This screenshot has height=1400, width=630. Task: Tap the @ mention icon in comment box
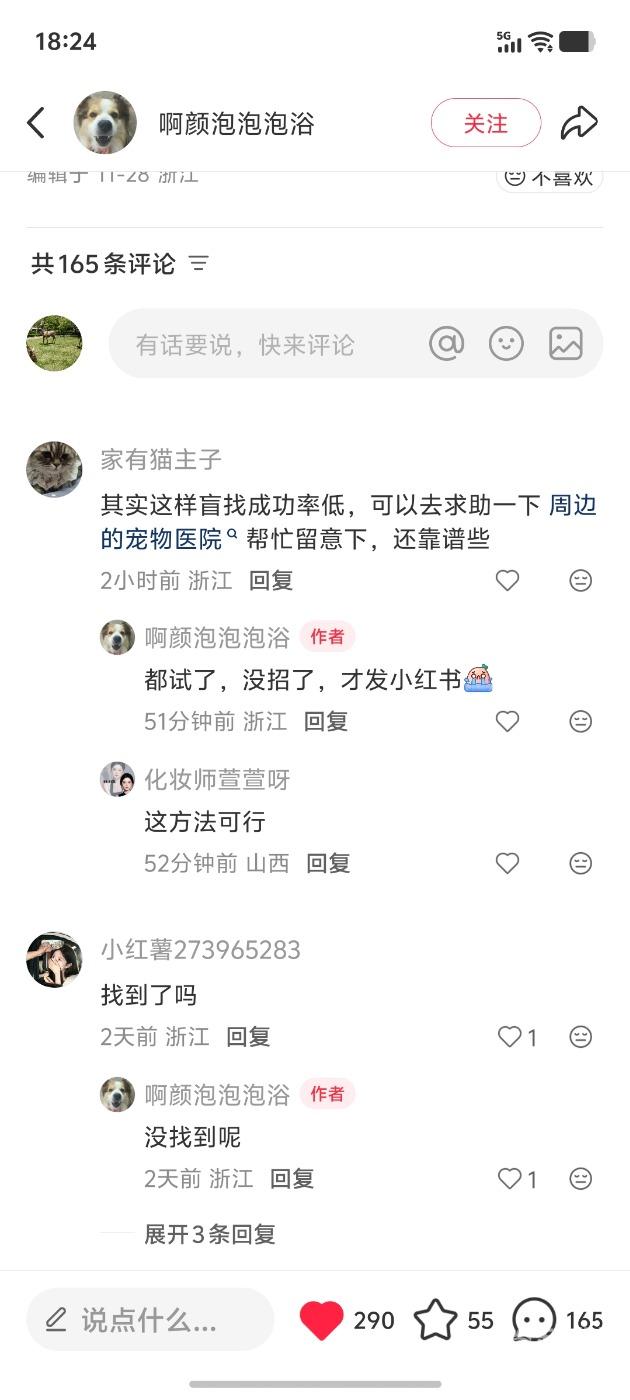[x=446, y=344]
